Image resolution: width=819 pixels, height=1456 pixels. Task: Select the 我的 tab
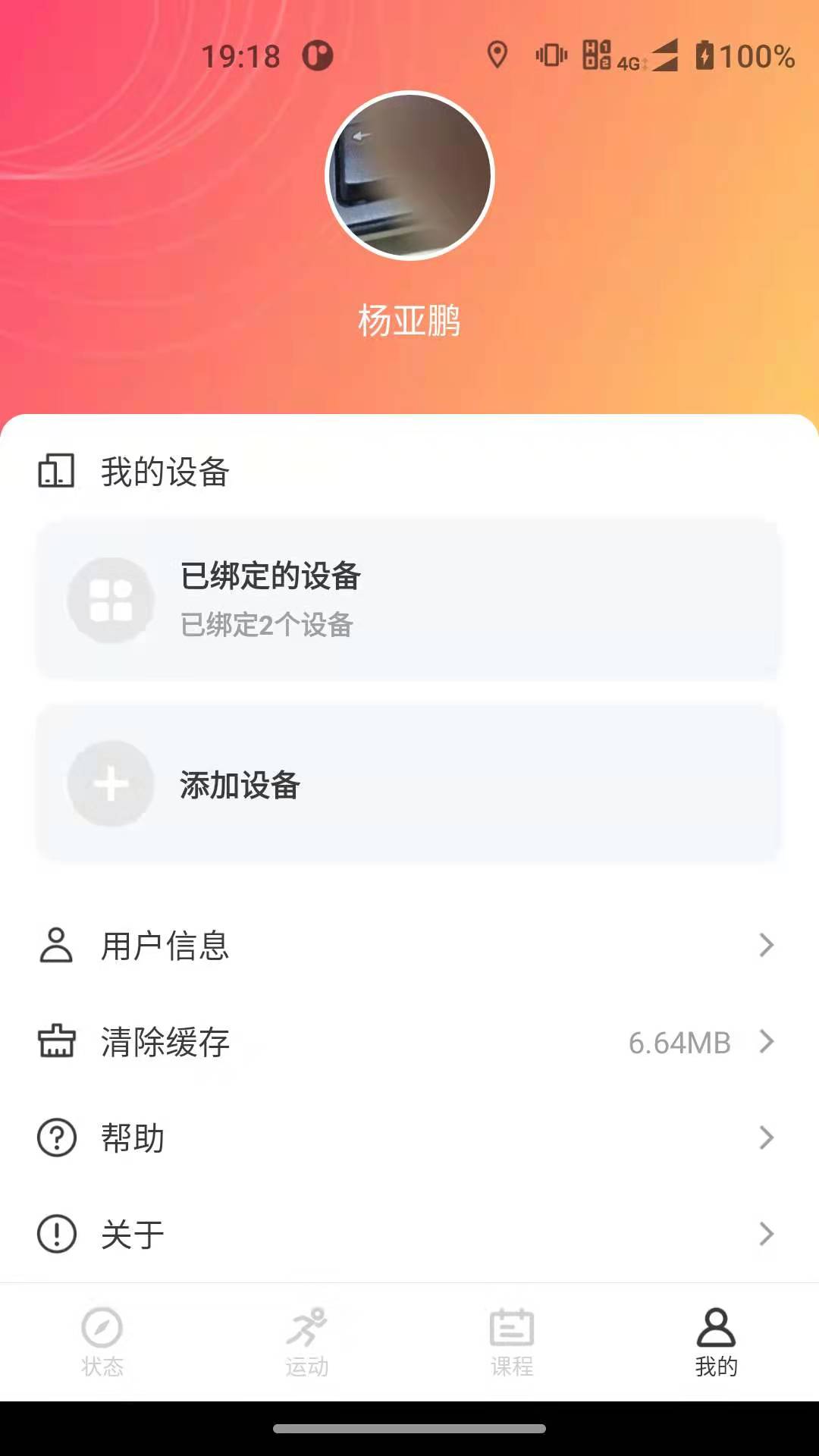[x=716, y=1341]
